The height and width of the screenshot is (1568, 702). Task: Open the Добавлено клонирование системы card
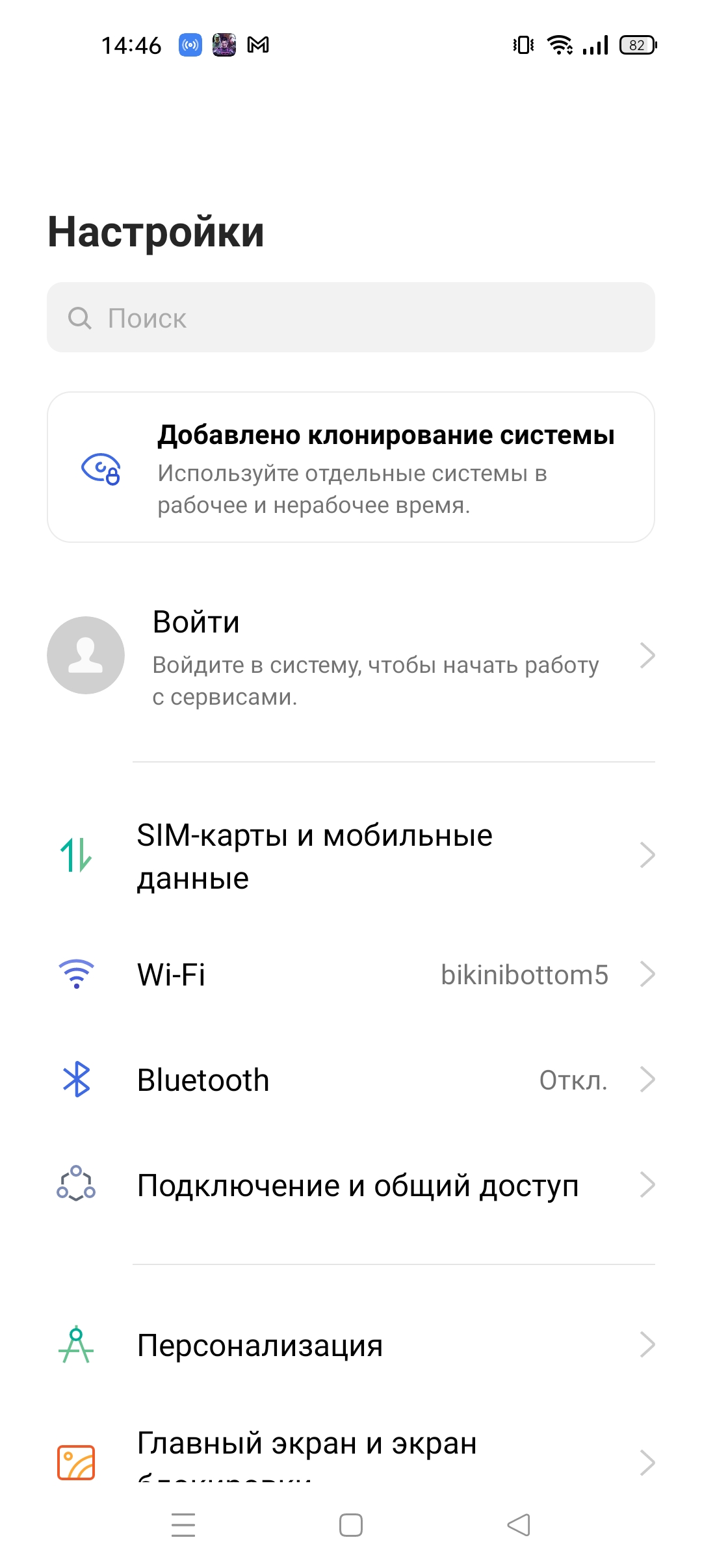point(351,467)
